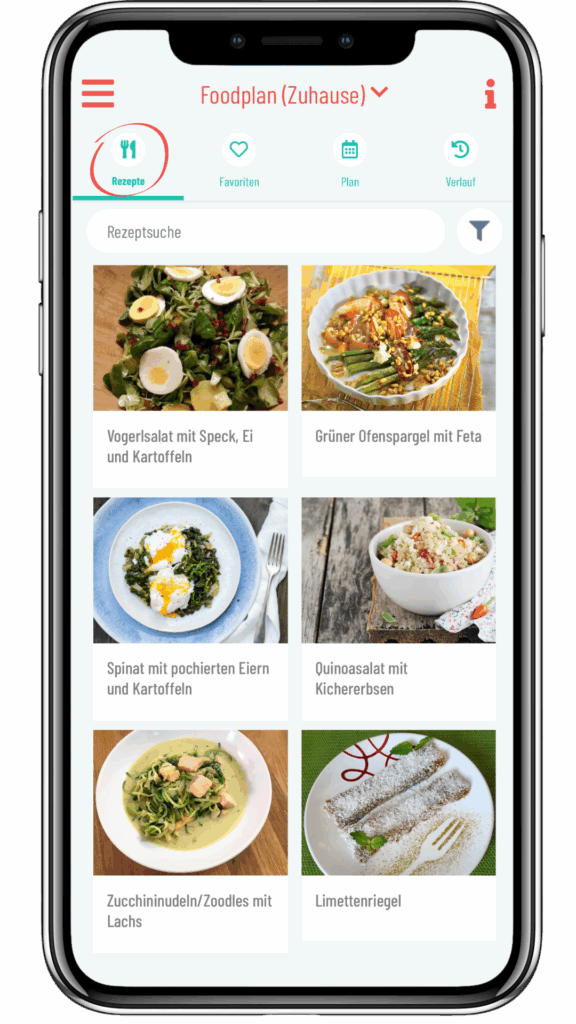Image resolution: width=576 pixels, height=1024 pixels.
Task: Open Grüner Ofenspargel mit Feta recipe
Action: pos(398,371)
